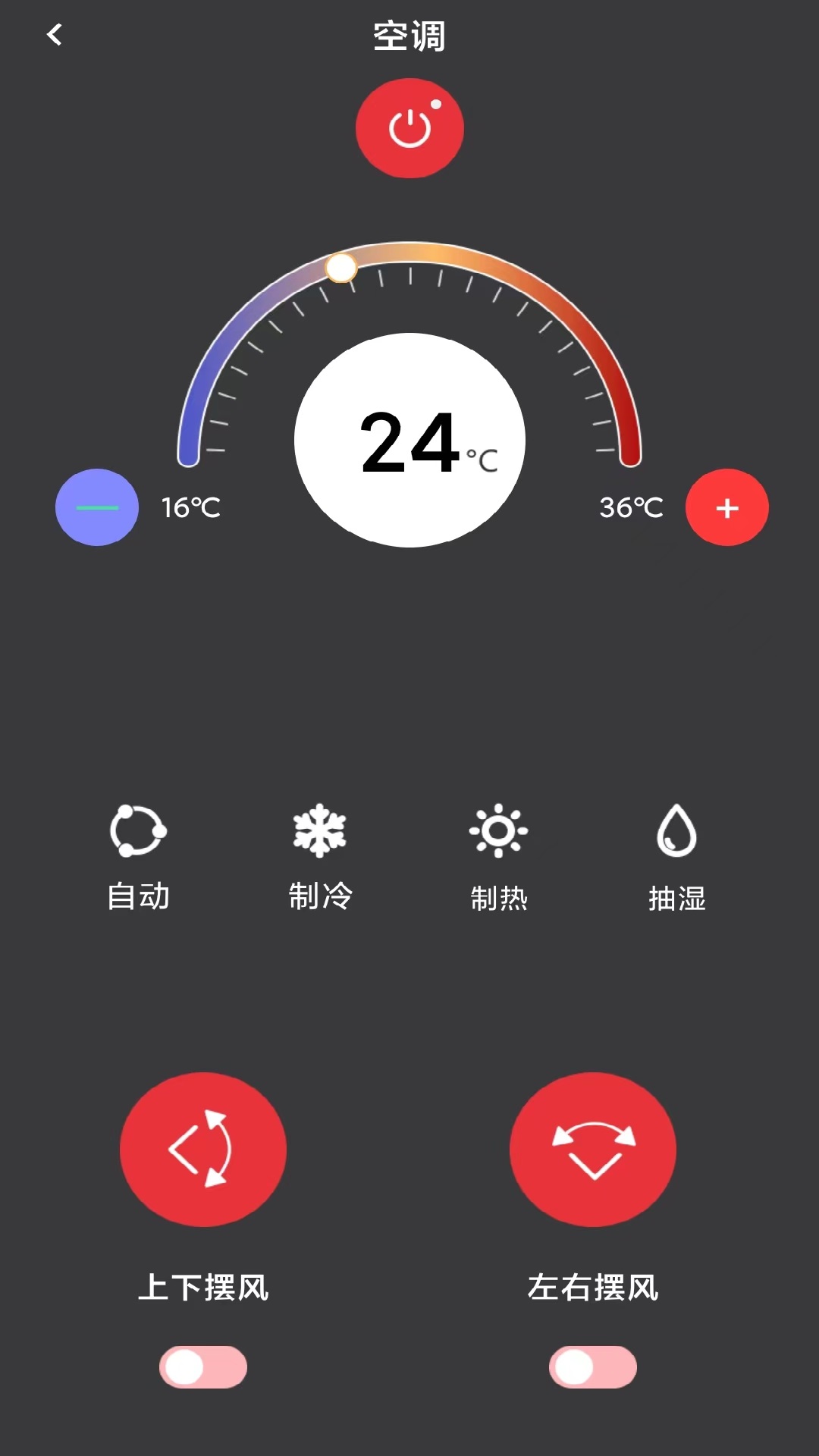The image size is (819, 1456).
Task: Tap the 上下摆风 vertical swing button
Action: [x=203, y=1149]
